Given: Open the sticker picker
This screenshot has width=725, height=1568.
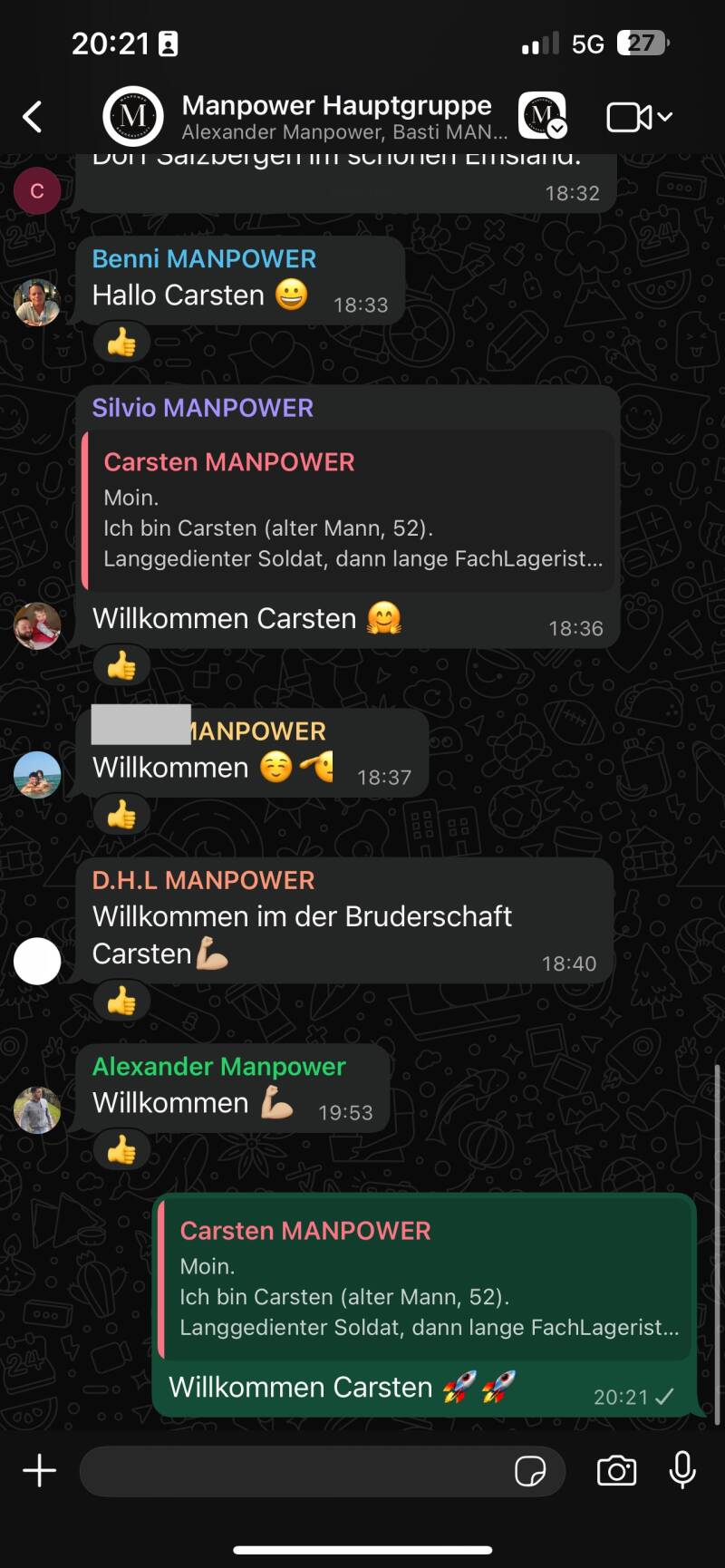Looking at the screenshot, I should tap(530, 1470).
